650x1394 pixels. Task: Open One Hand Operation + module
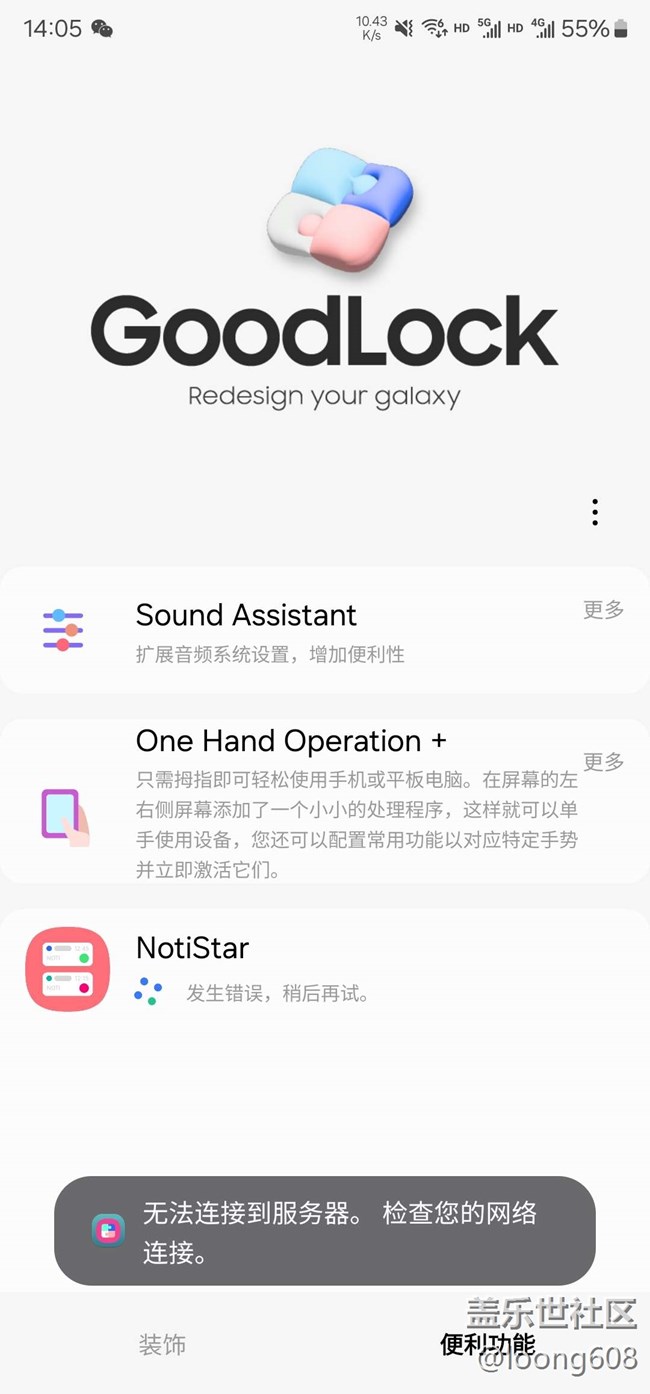(x=290, y=741)
